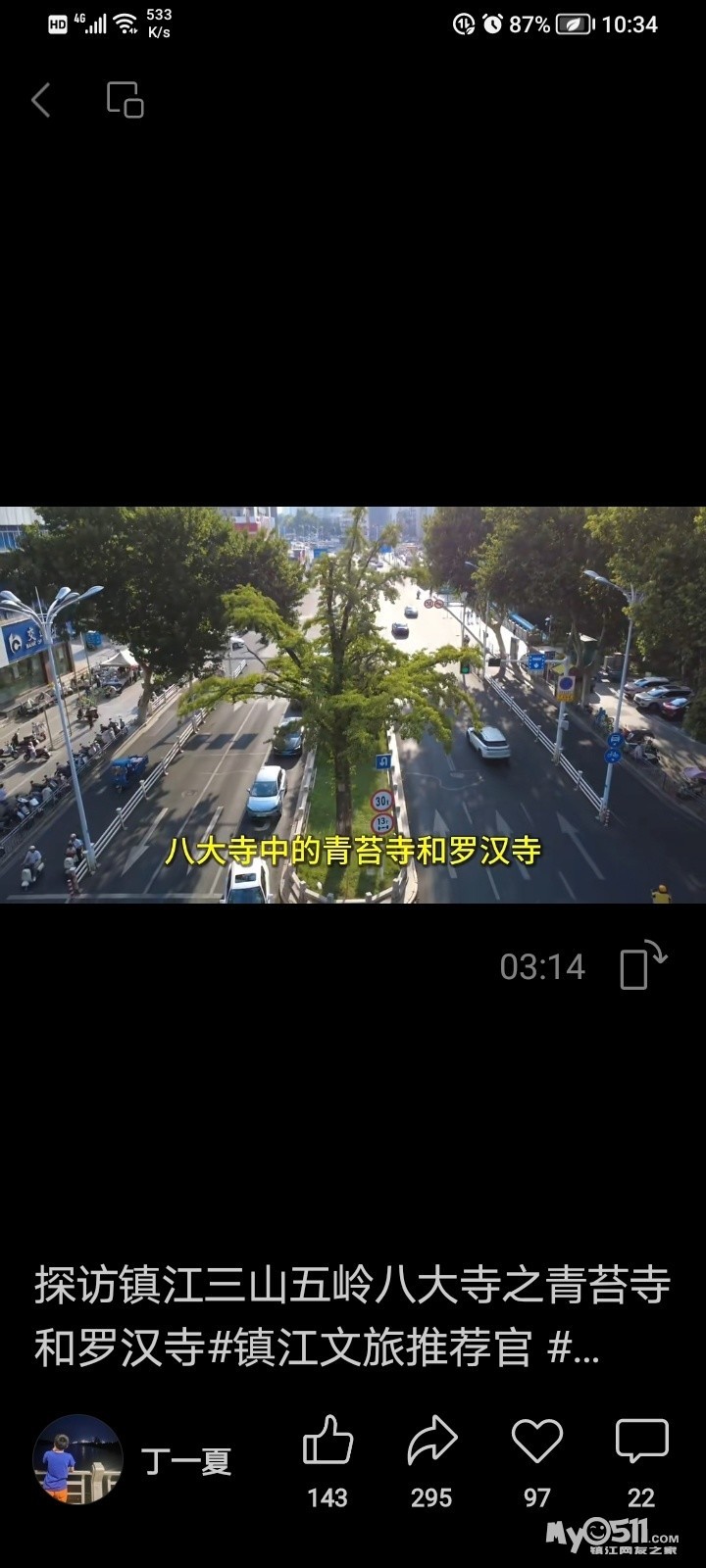Image resolution: width=706 pixels, height=1568 pixels.
Task: Open the comments section
Action: (641, 1441)
